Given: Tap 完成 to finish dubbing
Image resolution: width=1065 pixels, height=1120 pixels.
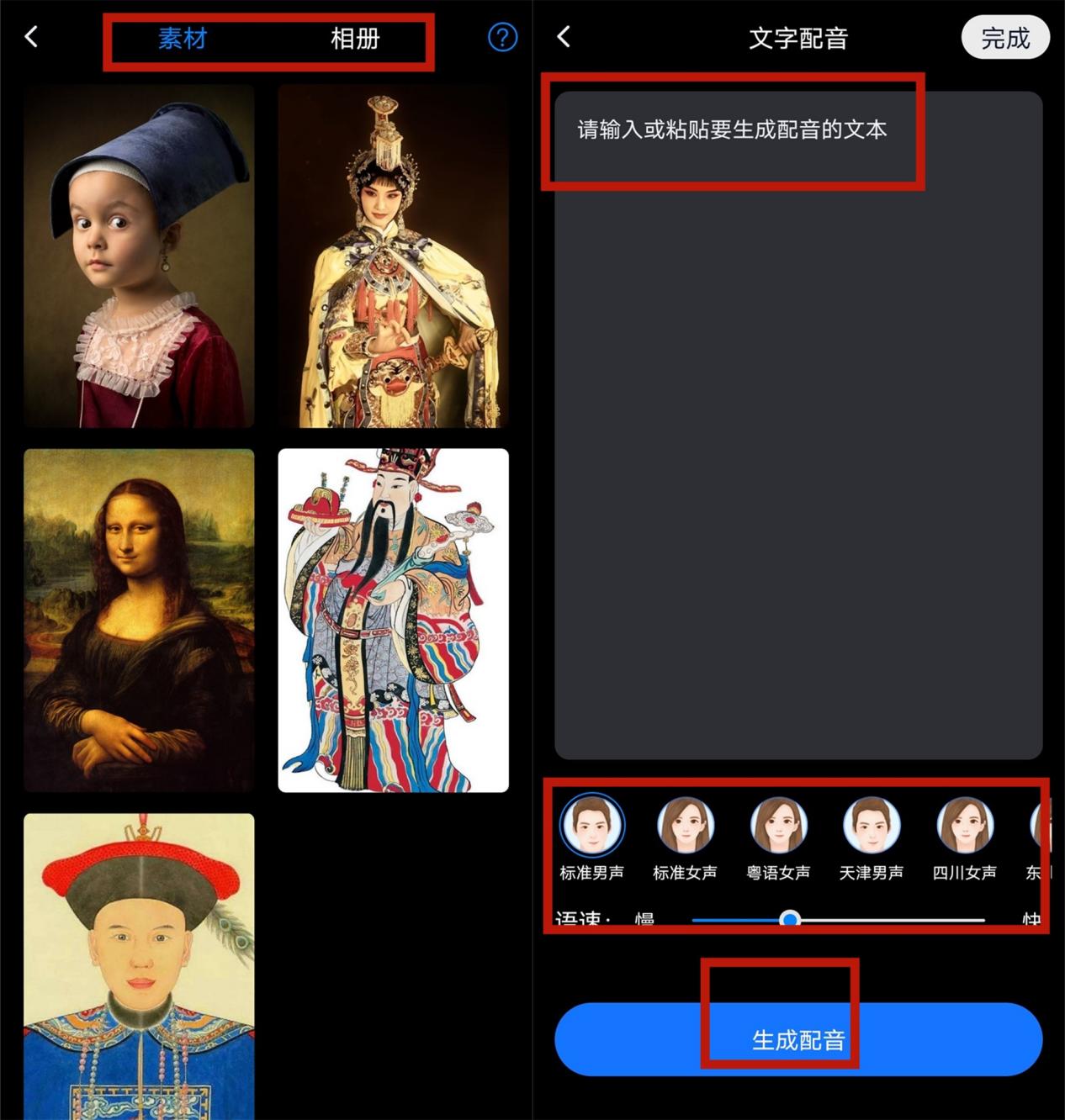Looking at the screenshot, I should (x=1004, y=38).
